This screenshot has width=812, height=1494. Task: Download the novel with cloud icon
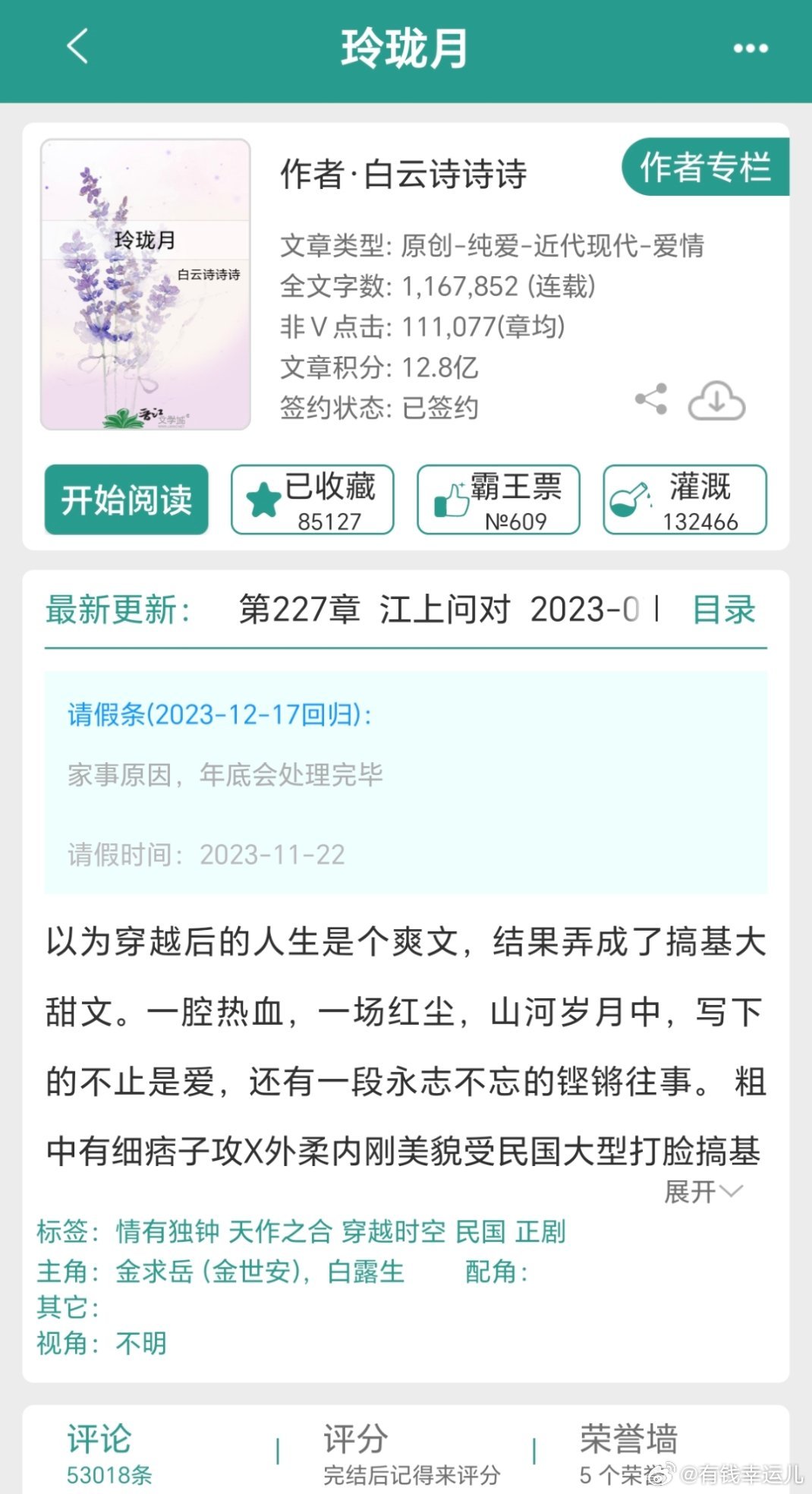click(x=716, y=400)
